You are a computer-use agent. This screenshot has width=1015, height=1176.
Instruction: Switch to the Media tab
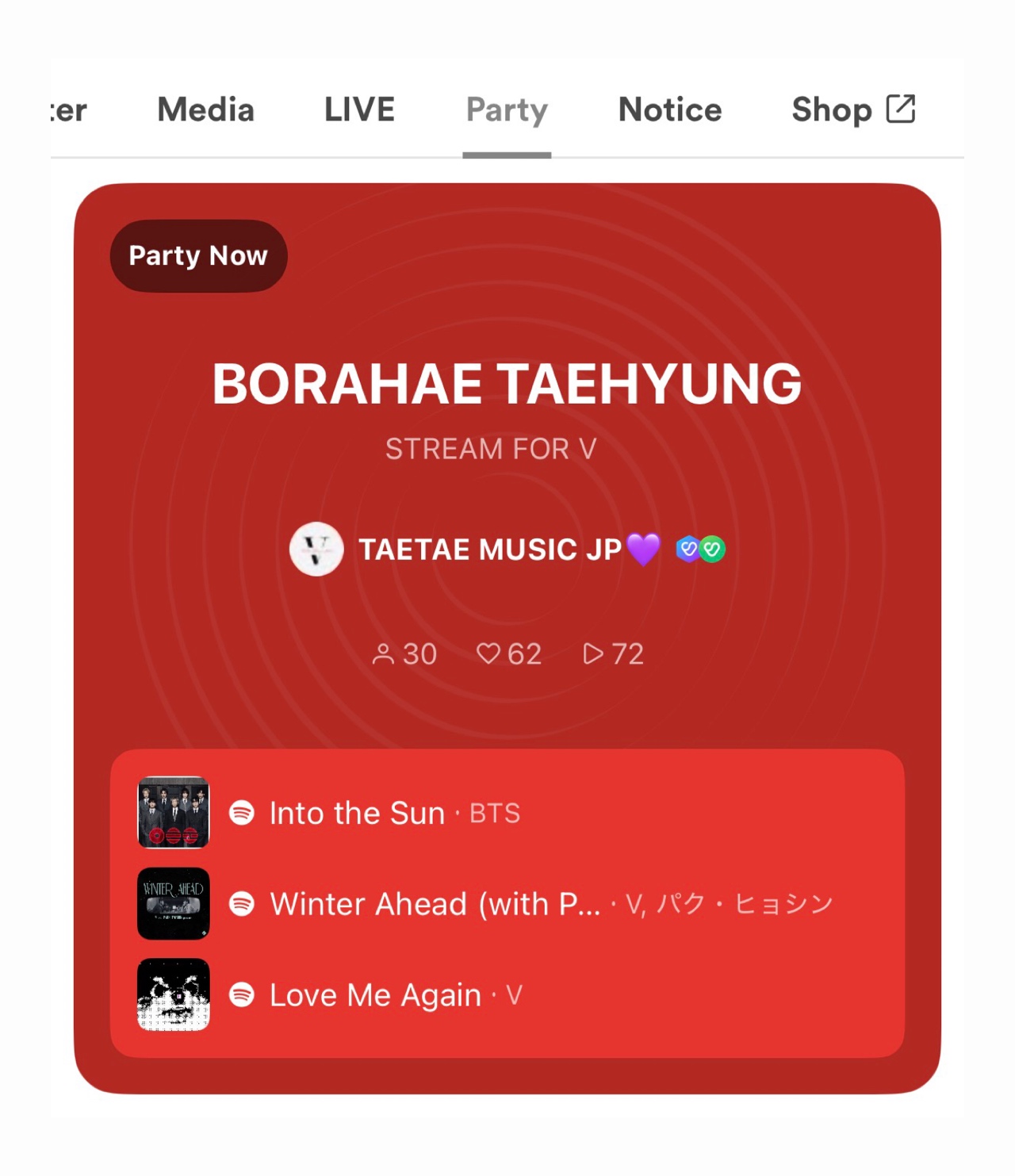tap(205, 109)
